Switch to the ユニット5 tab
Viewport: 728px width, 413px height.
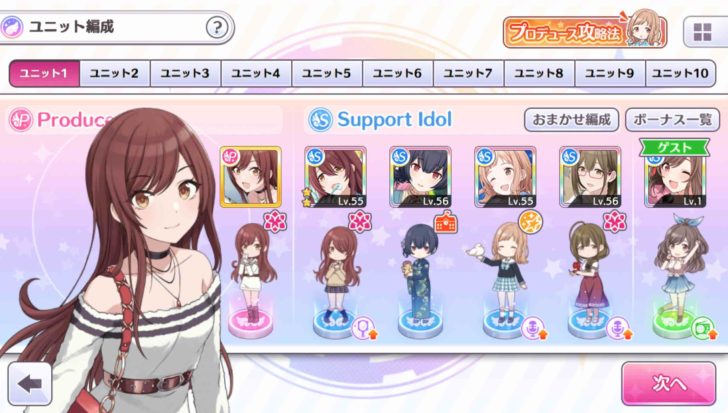[x=327, y=73]
